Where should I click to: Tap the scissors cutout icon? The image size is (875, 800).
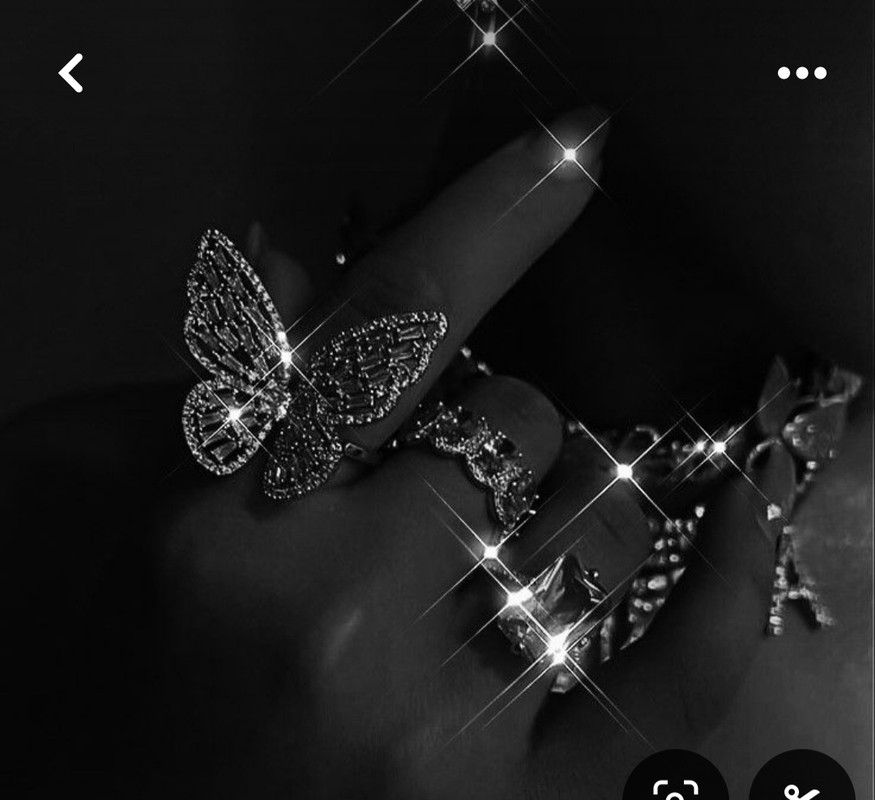point(802,784)
